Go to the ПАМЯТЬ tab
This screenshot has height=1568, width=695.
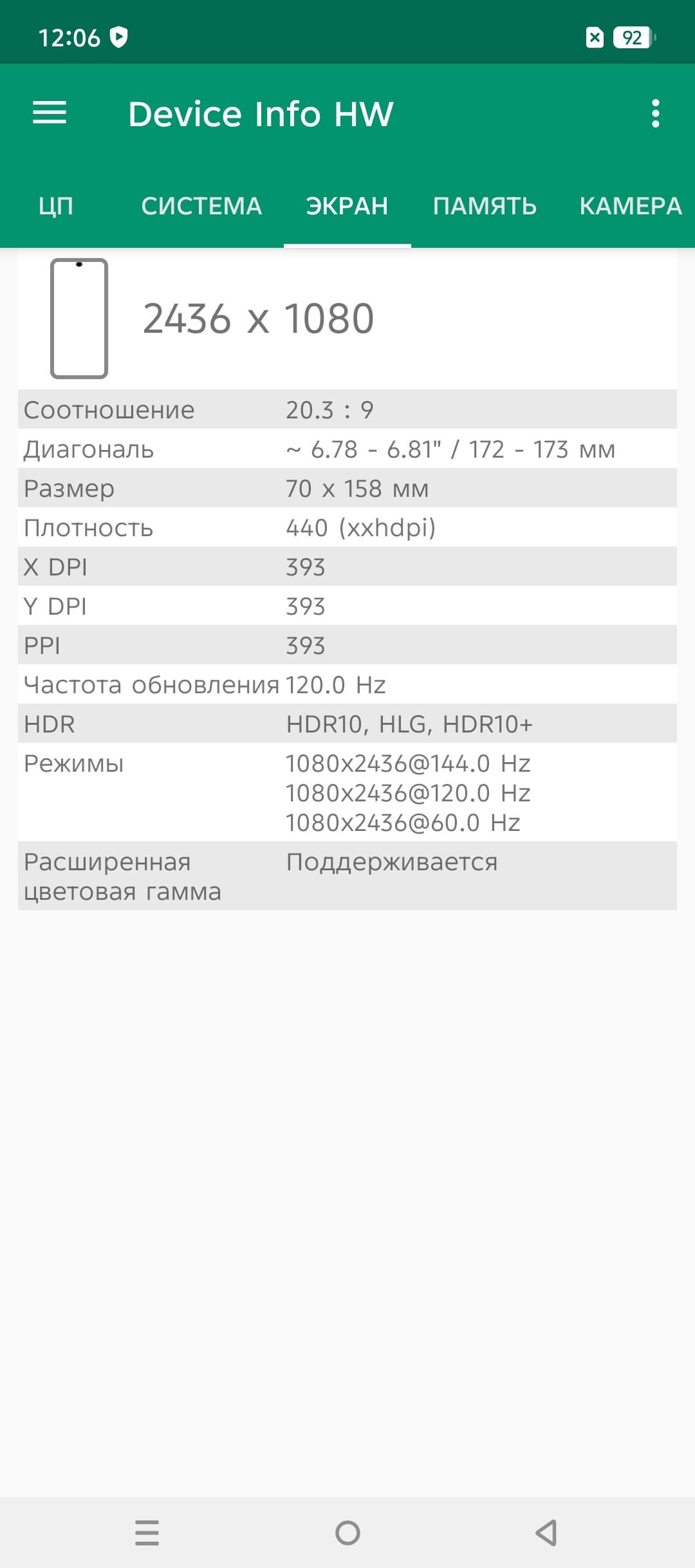tap(485, 206)
